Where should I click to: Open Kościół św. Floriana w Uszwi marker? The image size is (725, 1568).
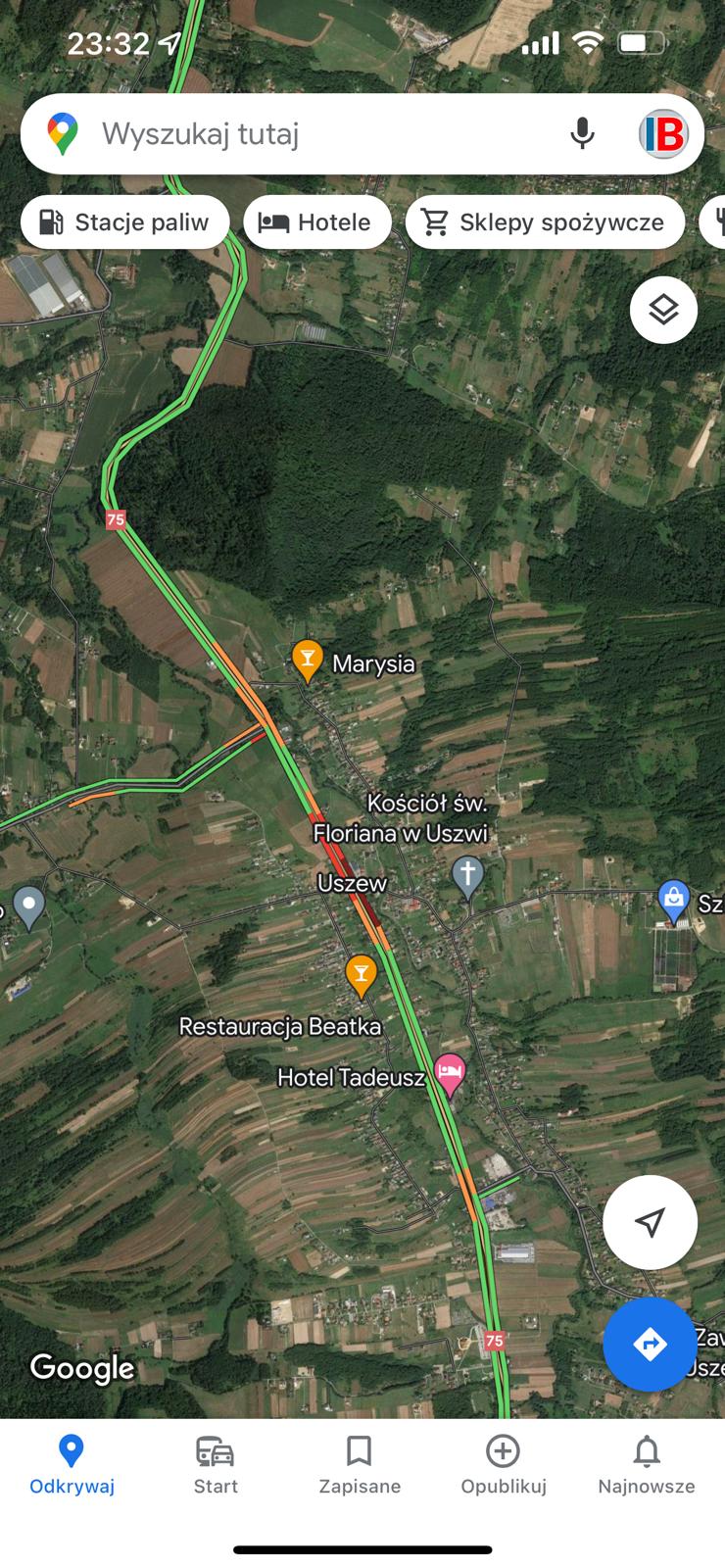pos(468,874)
